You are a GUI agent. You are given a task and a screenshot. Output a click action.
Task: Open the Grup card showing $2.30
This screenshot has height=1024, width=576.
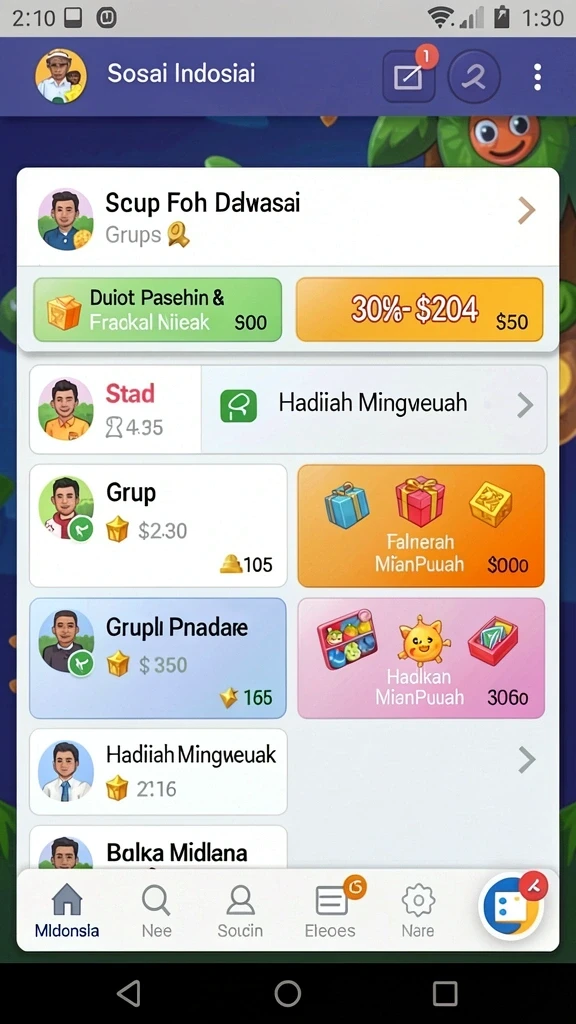click(158, 526)
